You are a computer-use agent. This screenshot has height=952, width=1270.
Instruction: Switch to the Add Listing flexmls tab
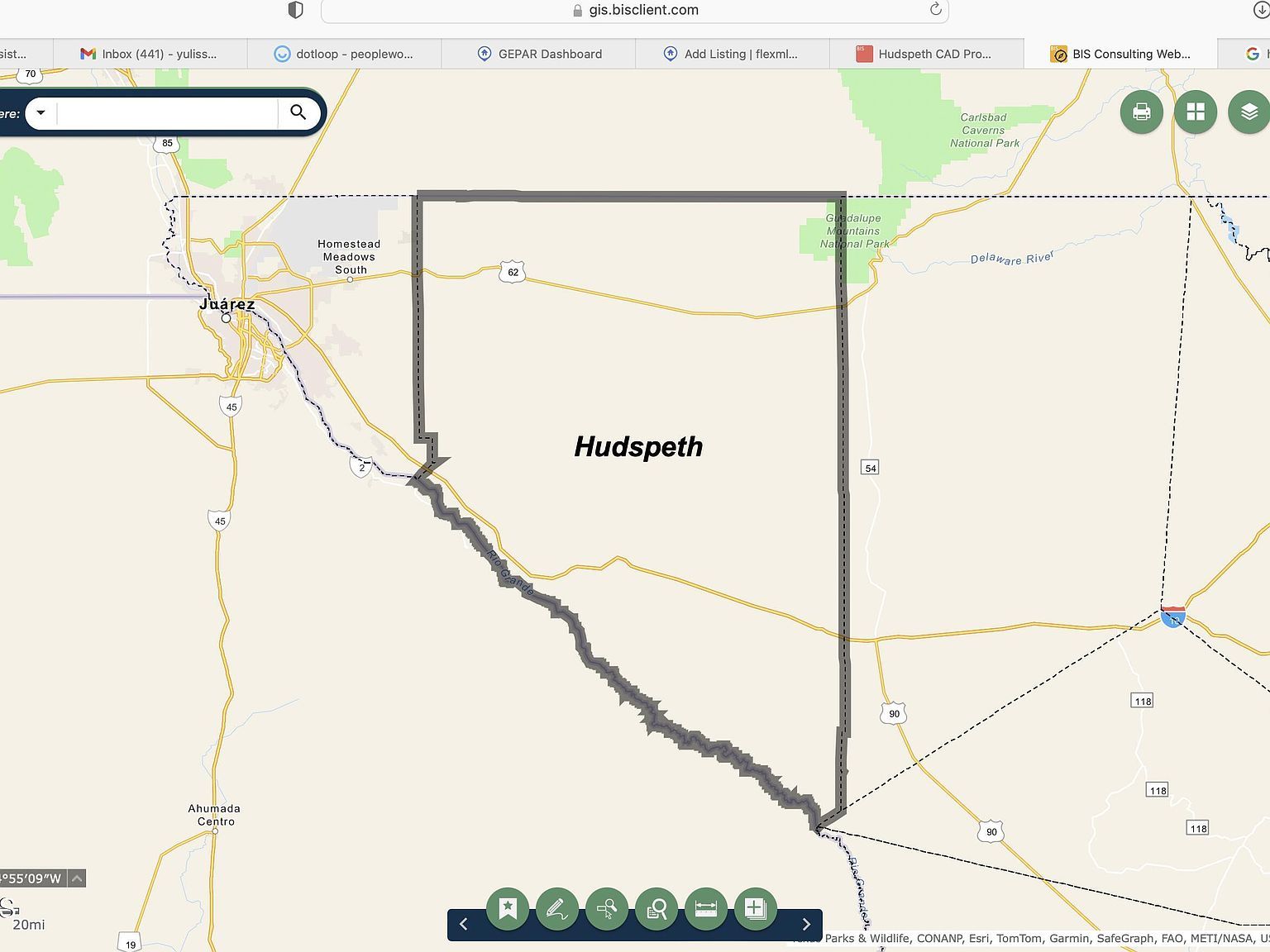click(731, 54)
